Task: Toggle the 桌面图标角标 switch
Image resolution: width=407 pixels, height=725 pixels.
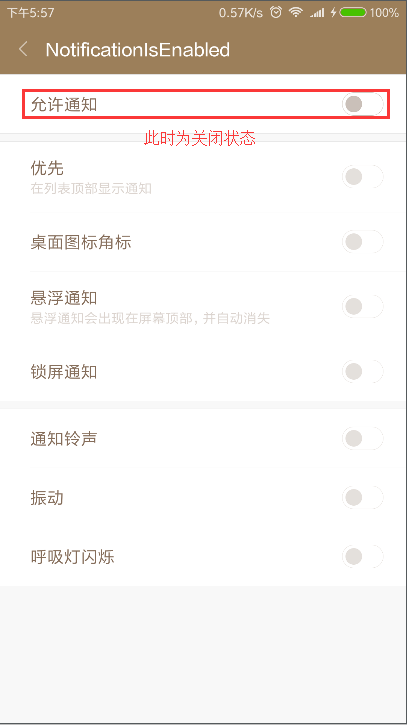Action: click(363, 241)
